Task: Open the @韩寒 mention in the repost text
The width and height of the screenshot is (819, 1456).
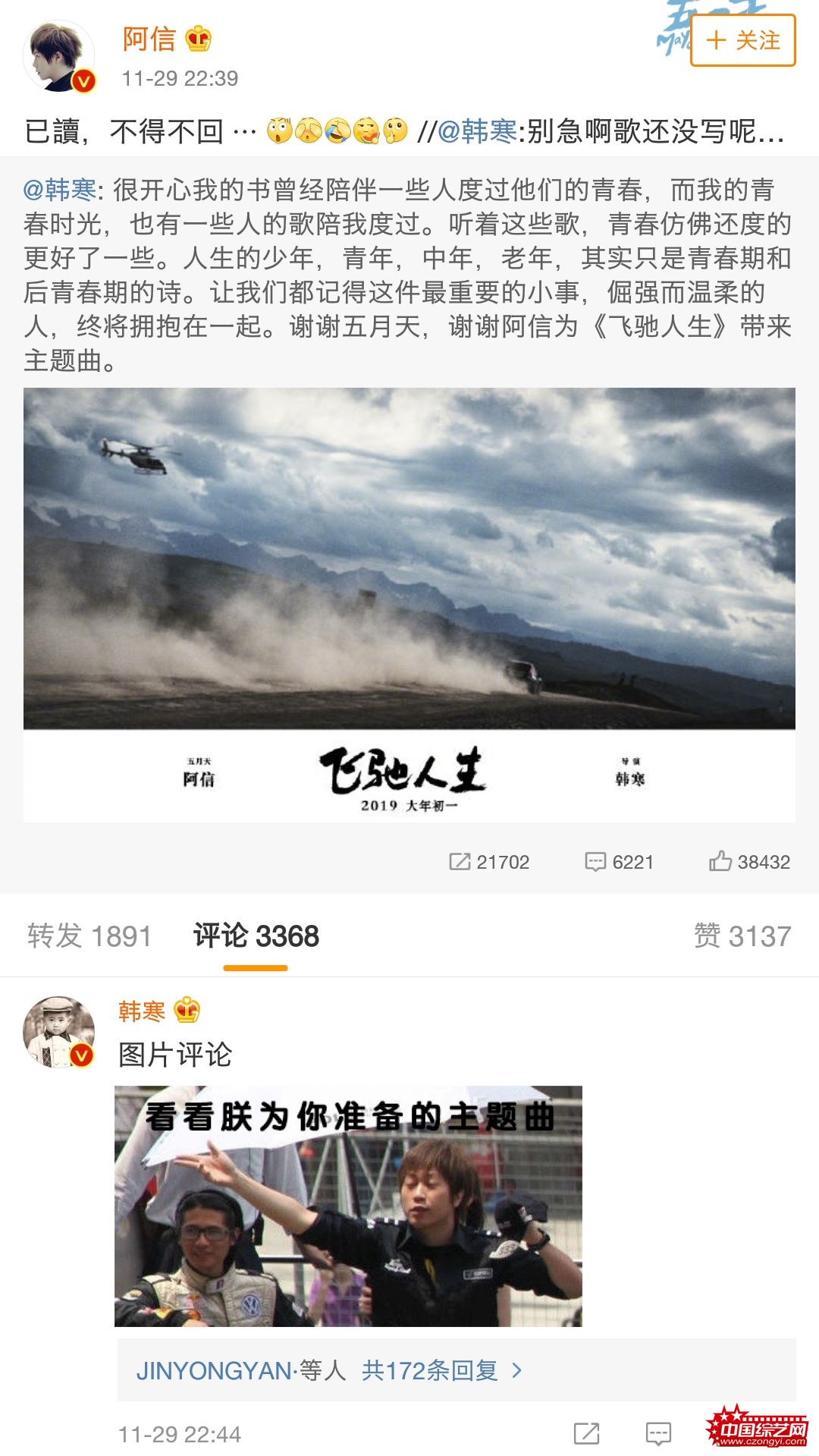Action: [x=478, y=132]
